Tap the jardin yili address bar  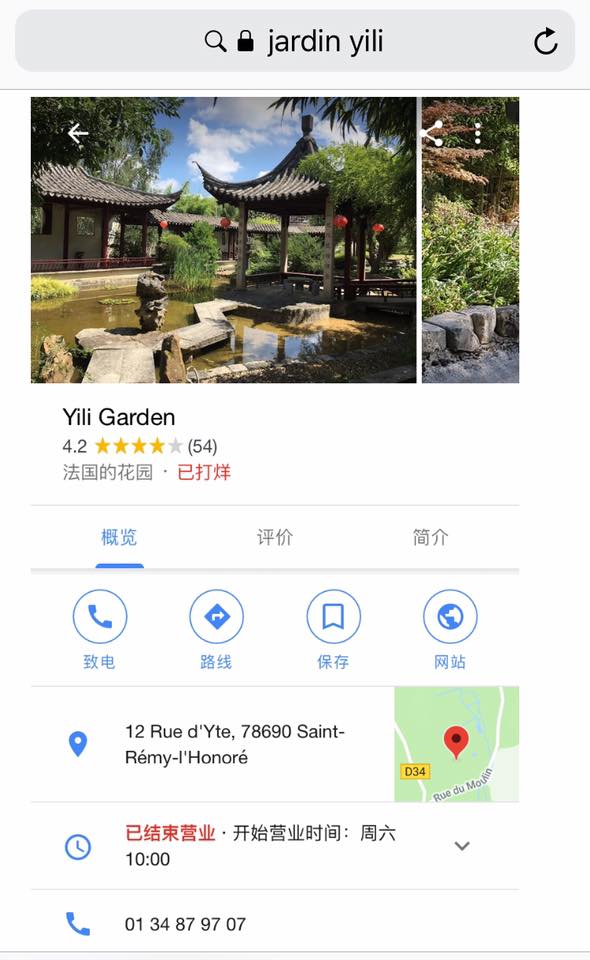(295, 41)
